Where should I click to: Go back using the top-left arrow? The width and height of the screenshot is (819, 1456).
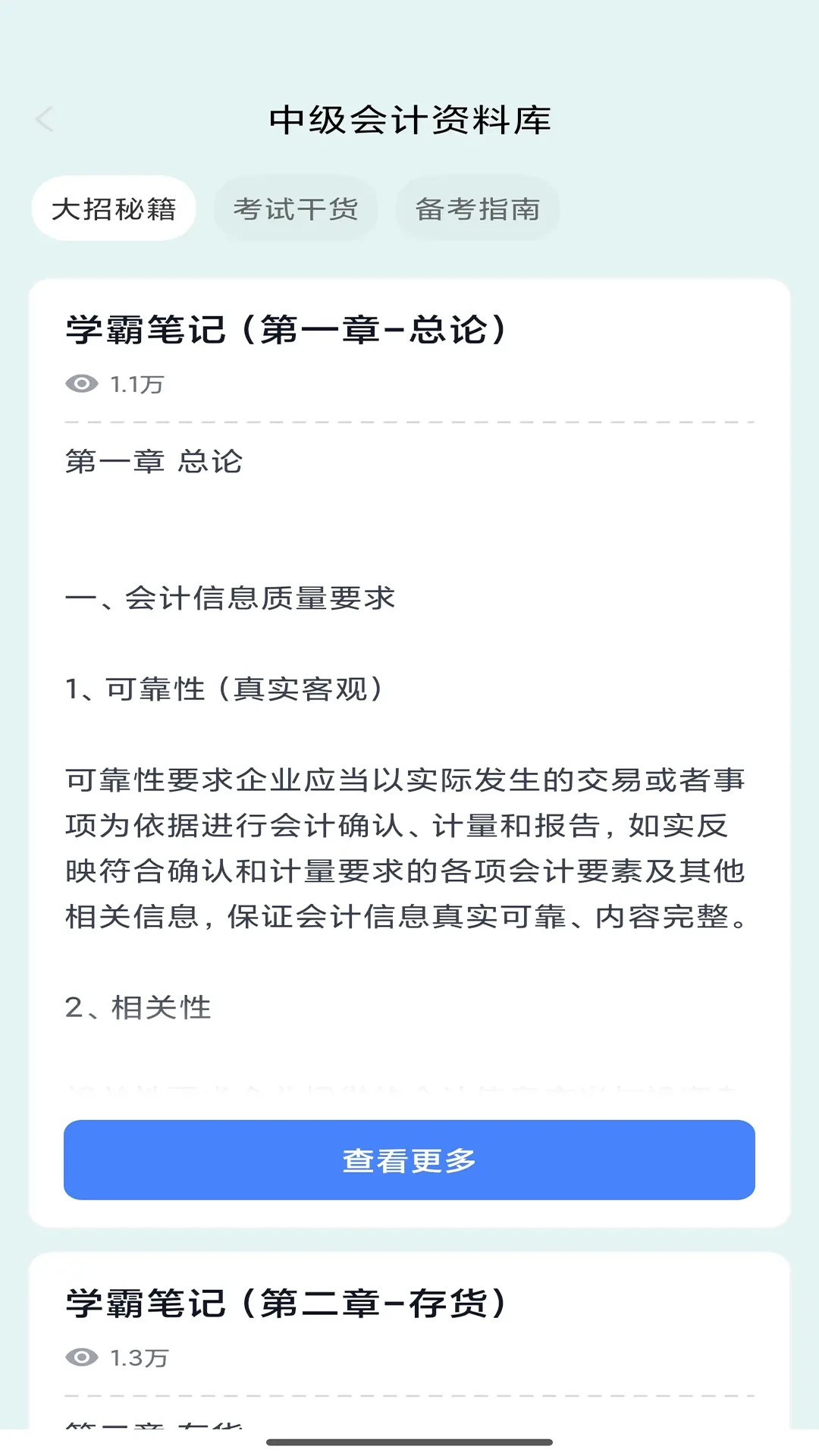click(x=45, y=119)
